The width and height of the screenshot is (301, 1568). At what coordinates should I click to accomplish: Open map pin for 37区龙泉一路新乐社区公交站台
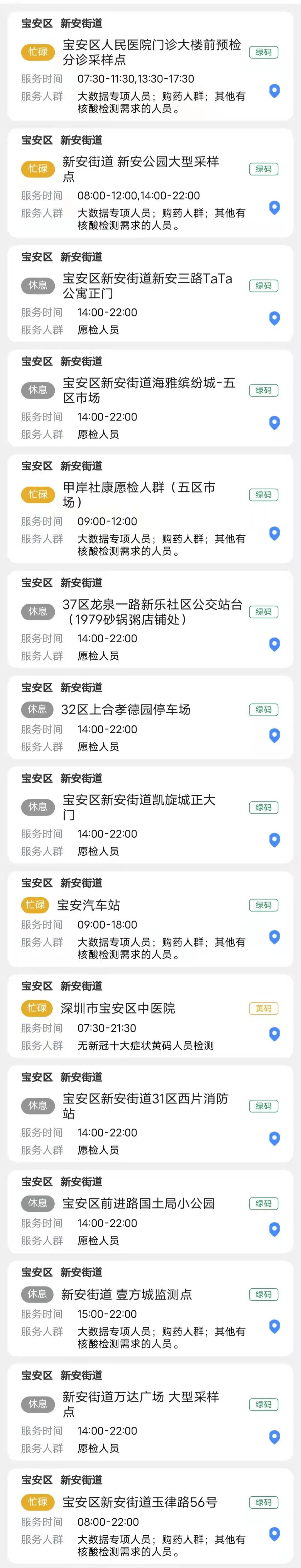[x=274, y=645]
